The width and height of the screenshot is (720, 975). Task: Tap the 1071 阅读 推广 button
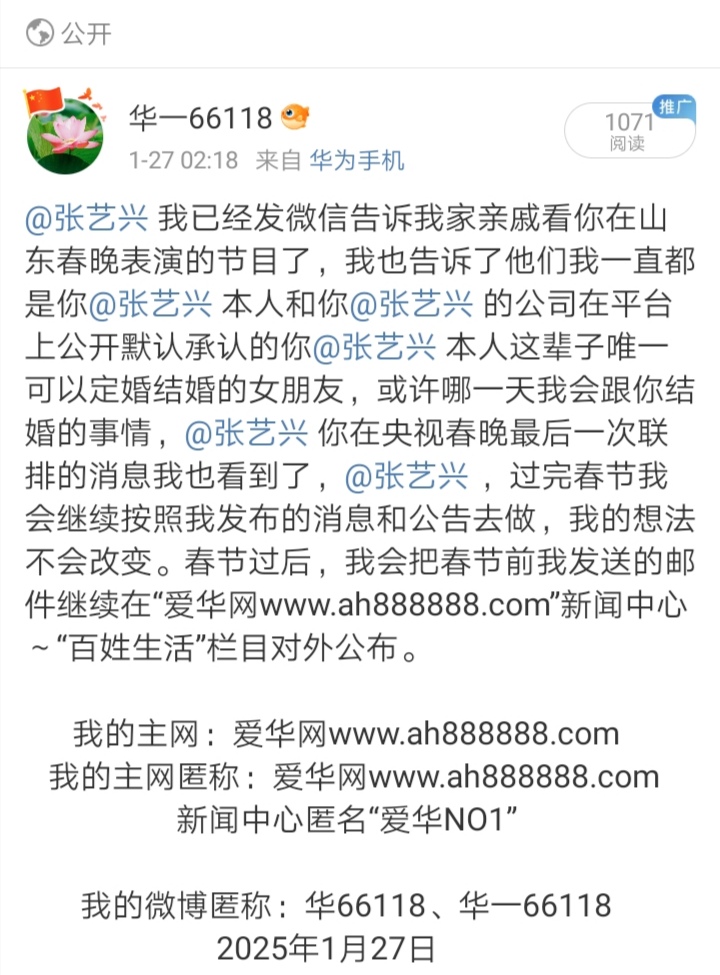[x=629, y=131]
